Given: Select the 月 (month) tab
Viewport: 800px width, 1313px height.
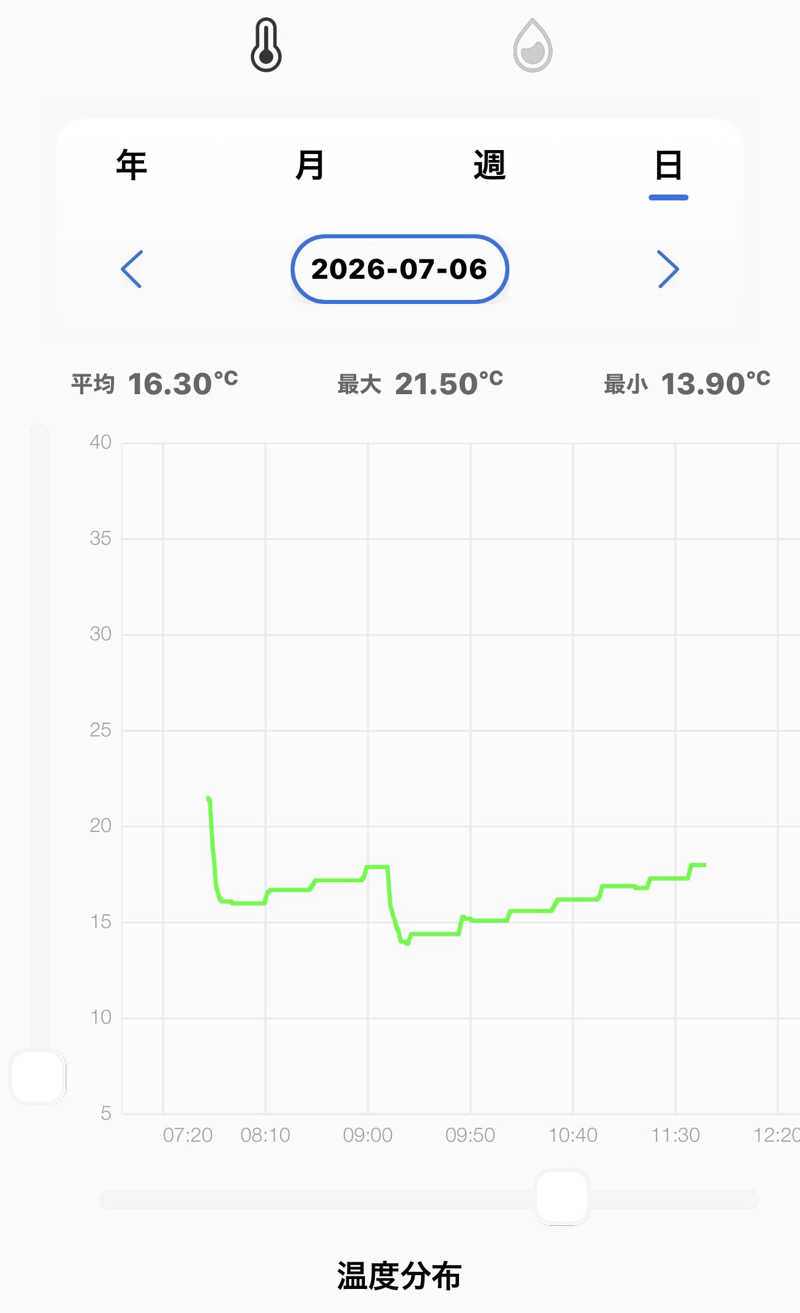Looking at the screenshot, I should click(x=310, y=164).
